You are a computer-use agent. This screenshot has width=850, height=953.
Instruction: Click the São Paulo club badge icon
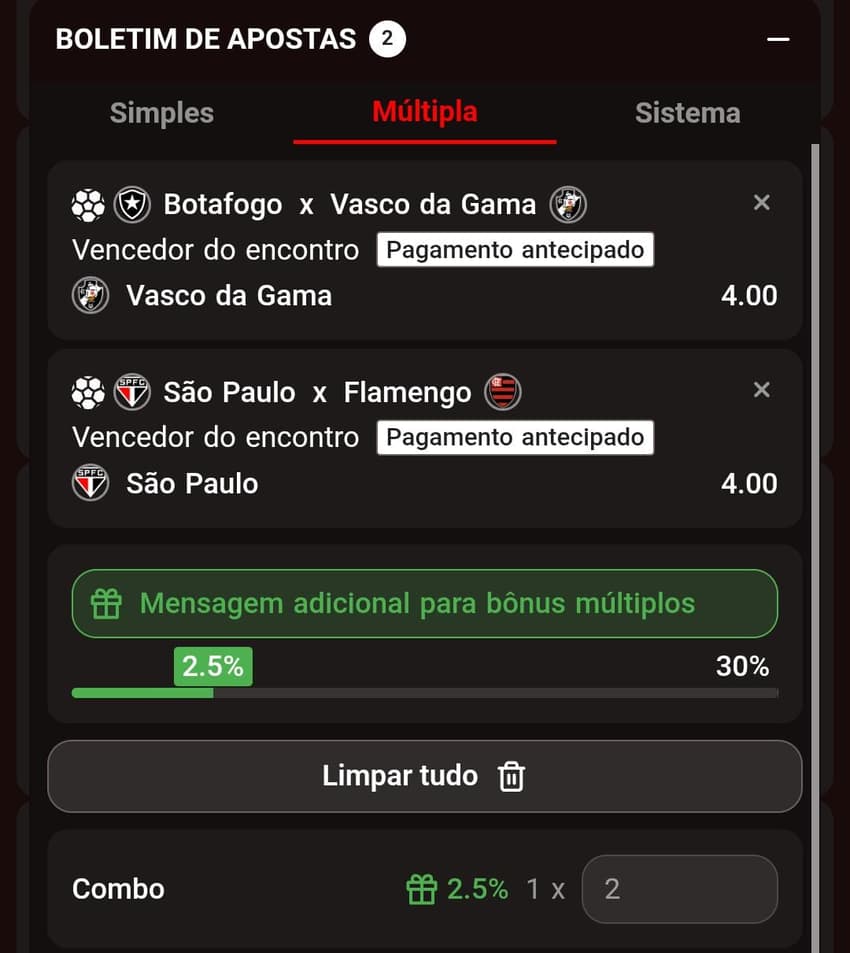pyautogui.click(x=131, y=392)
